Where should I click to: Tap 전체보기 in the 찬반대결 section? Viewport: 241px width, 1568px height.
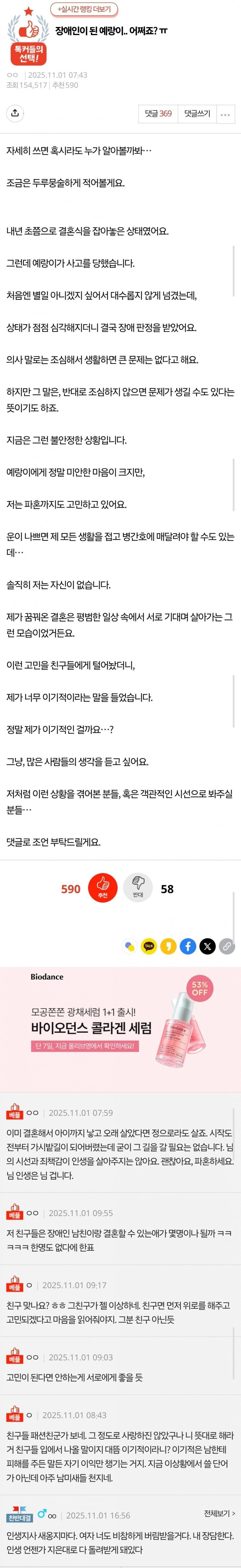[x=219, y=1513]
